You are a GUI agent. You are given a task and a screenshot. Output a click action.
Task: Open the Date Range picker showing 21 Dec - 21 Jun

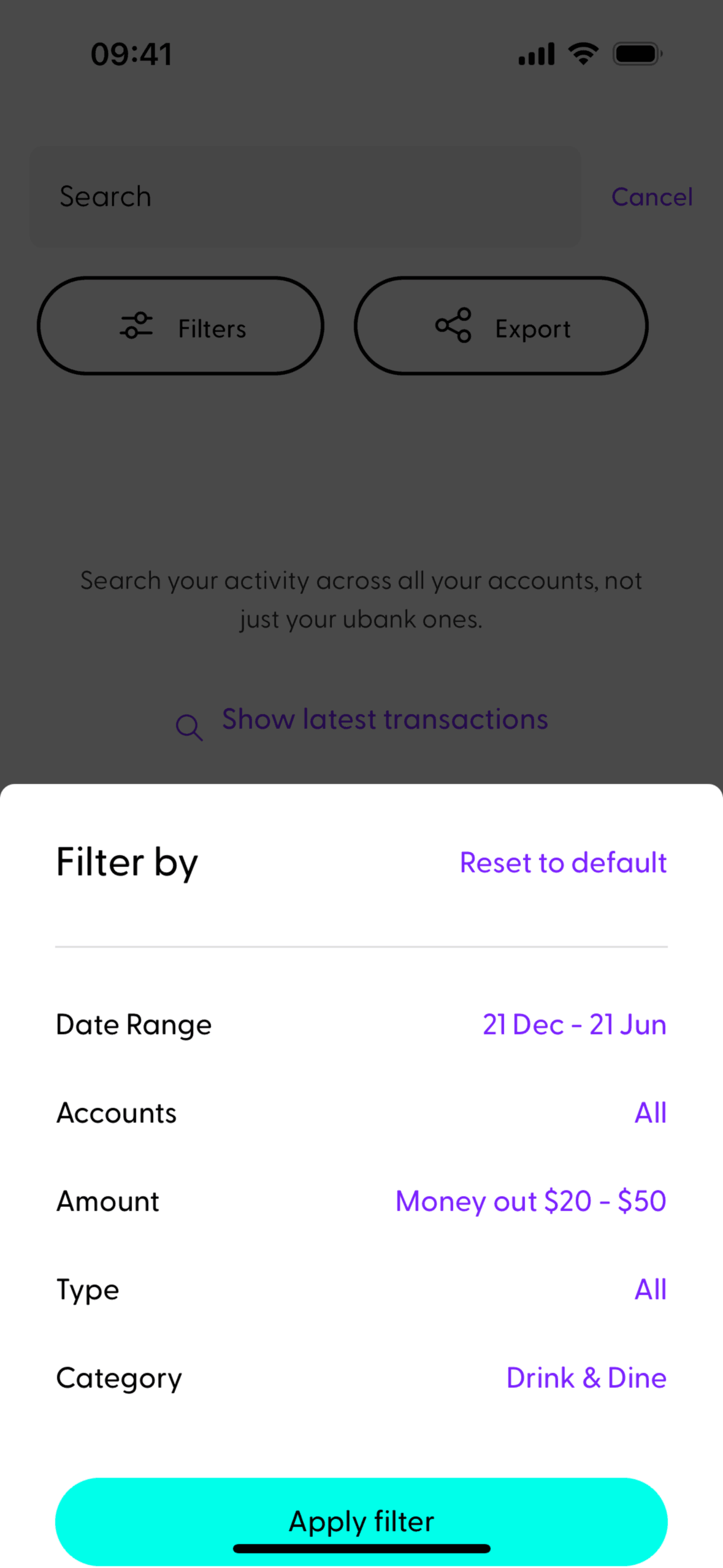pos(573,1024)
